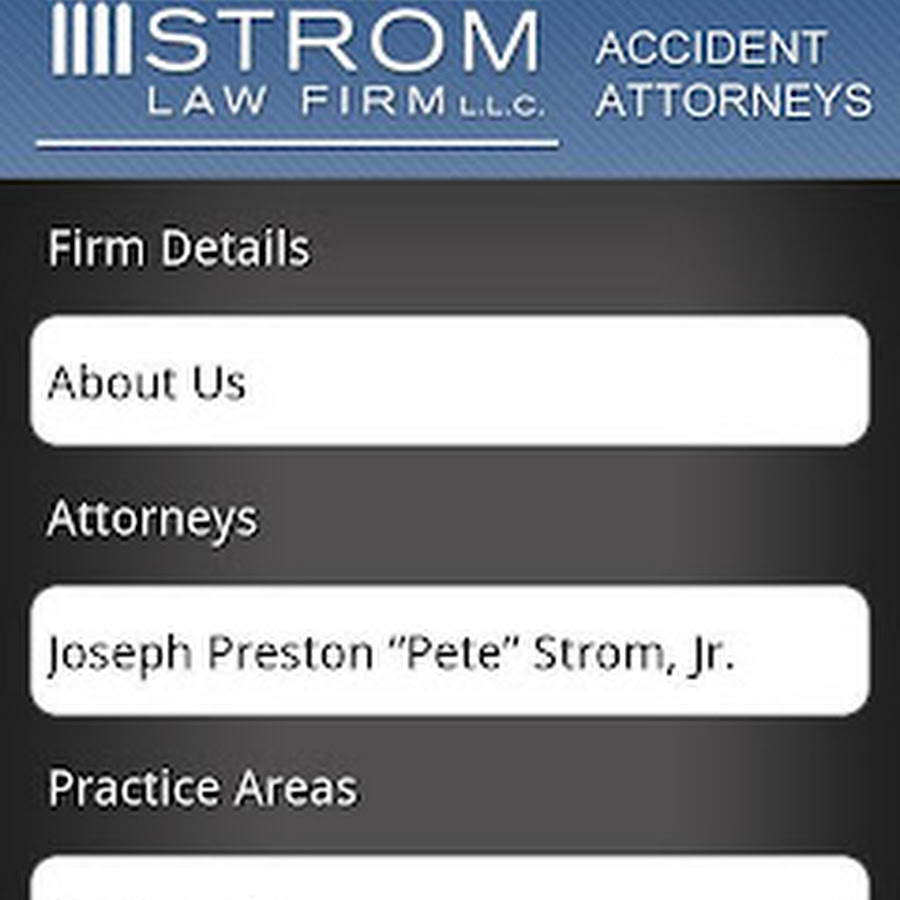The height and width of the screenshot is (900, 900).
Task: Open the About Us row
Action: click(x=449, y=381)
